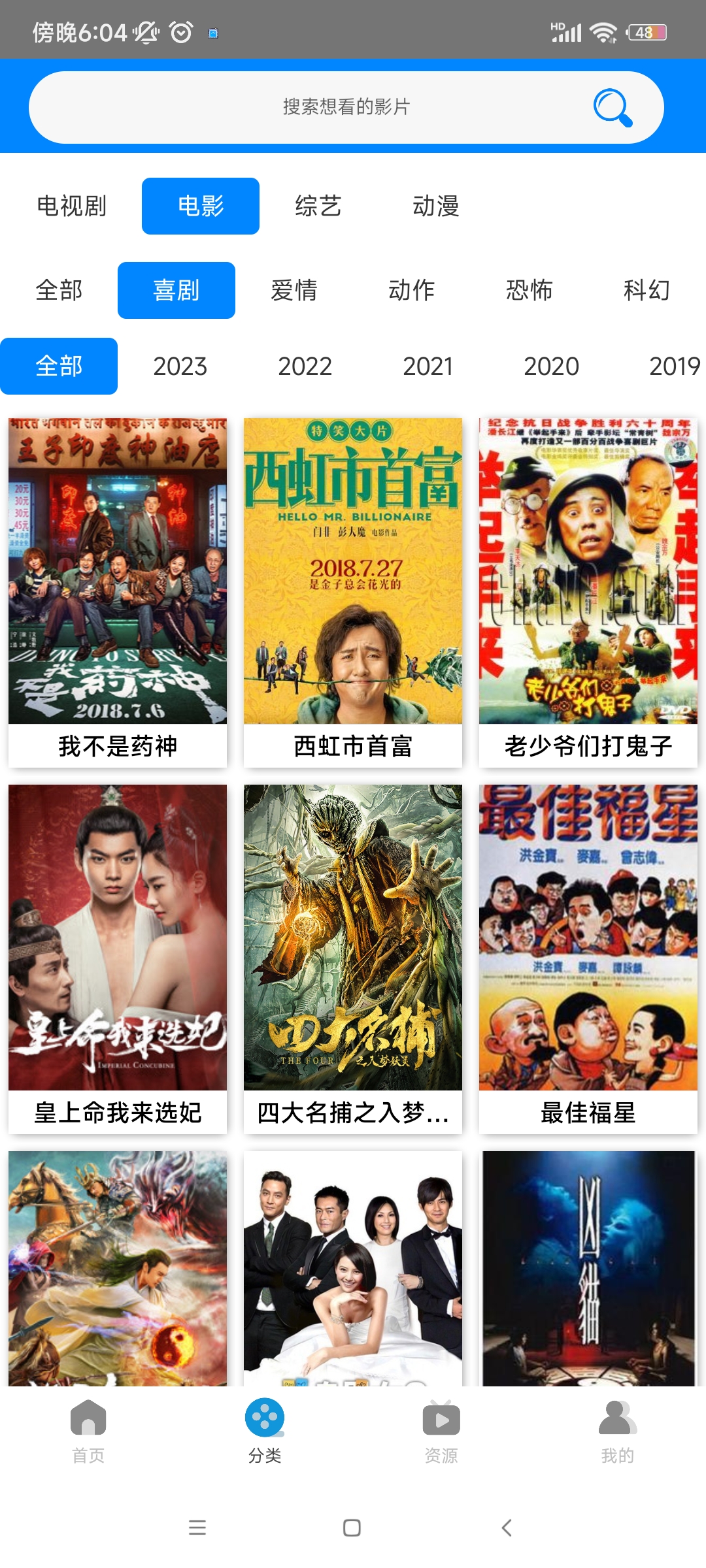The height and width of the screenshot is (1568, 706).
Task: Open movie 最佳福星
Action: point(588,957)
